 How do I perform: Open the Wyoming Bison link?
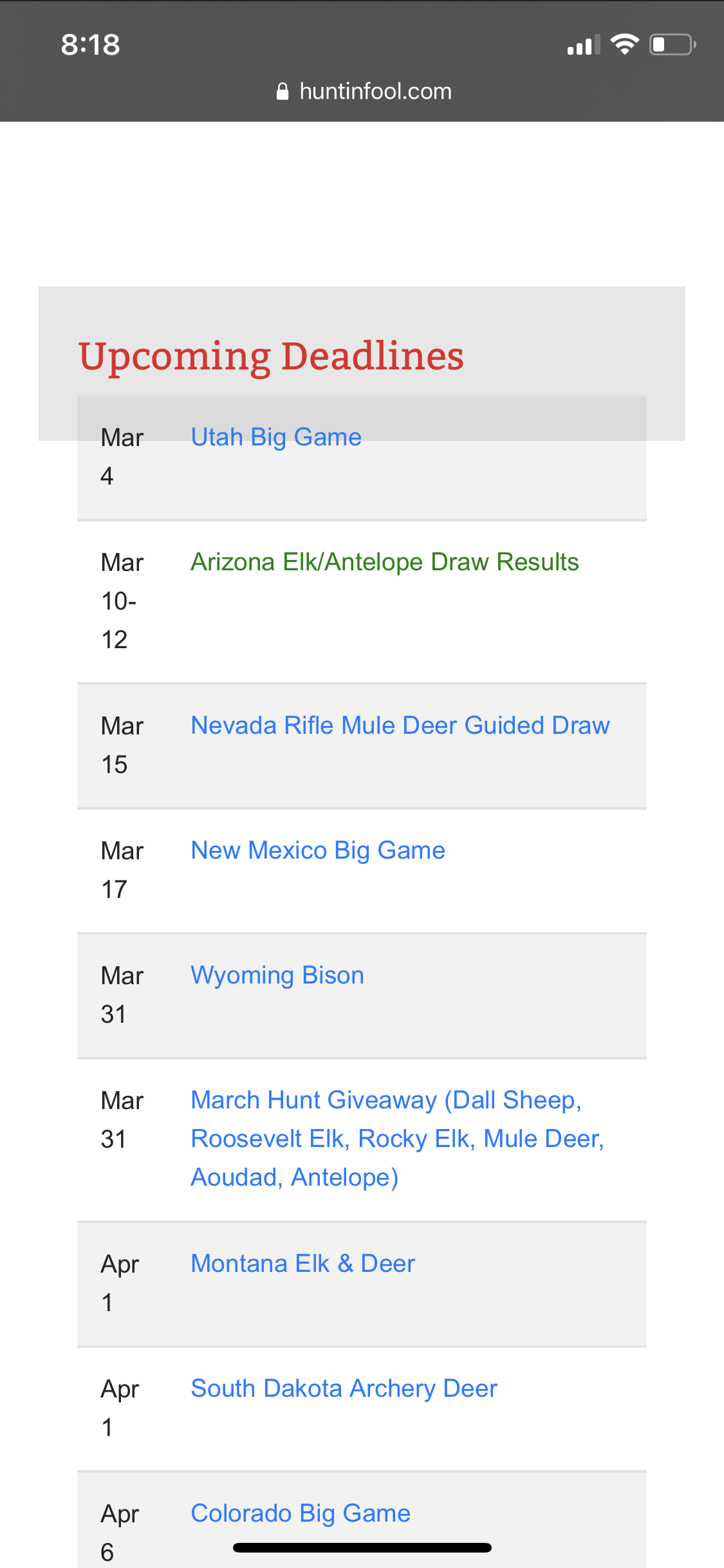[x=277, y=976]
